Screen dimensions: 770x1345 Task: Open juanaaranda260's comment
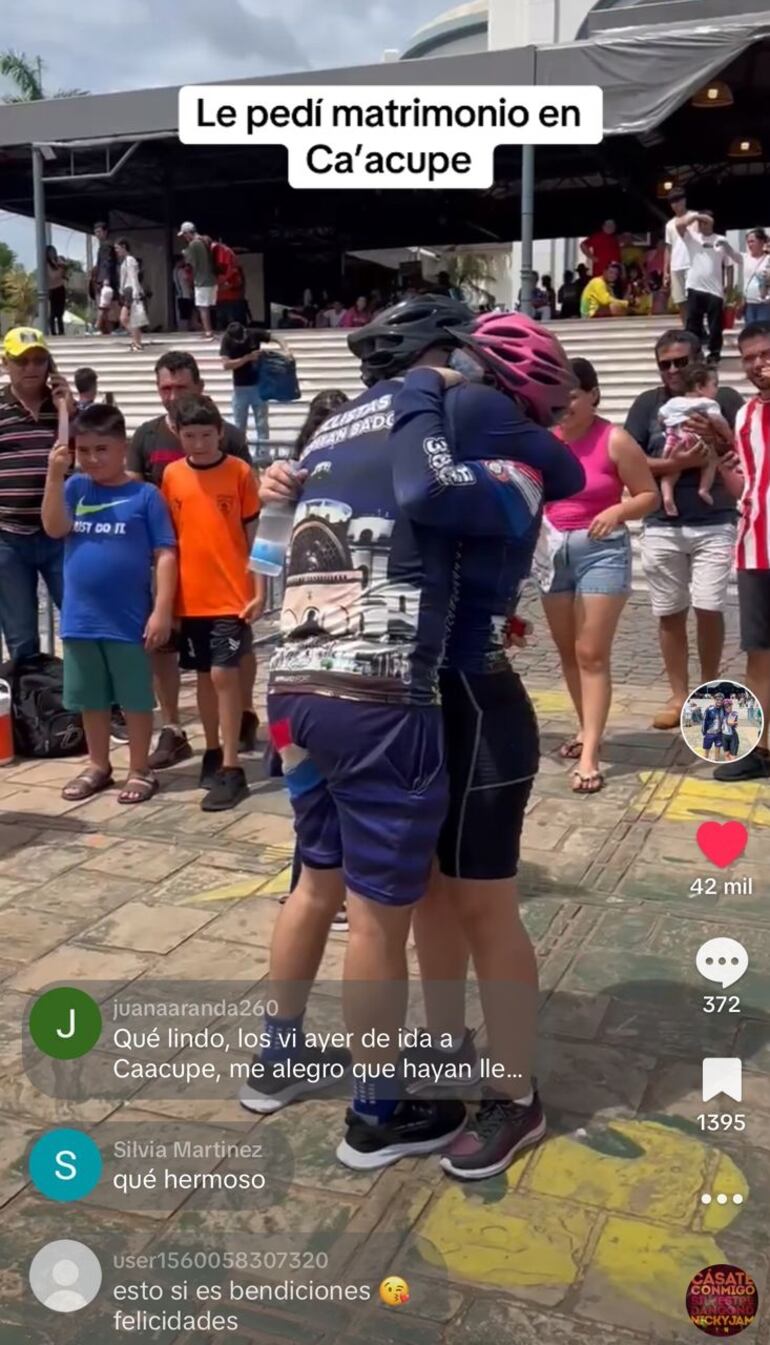(x=317, y=1053)
